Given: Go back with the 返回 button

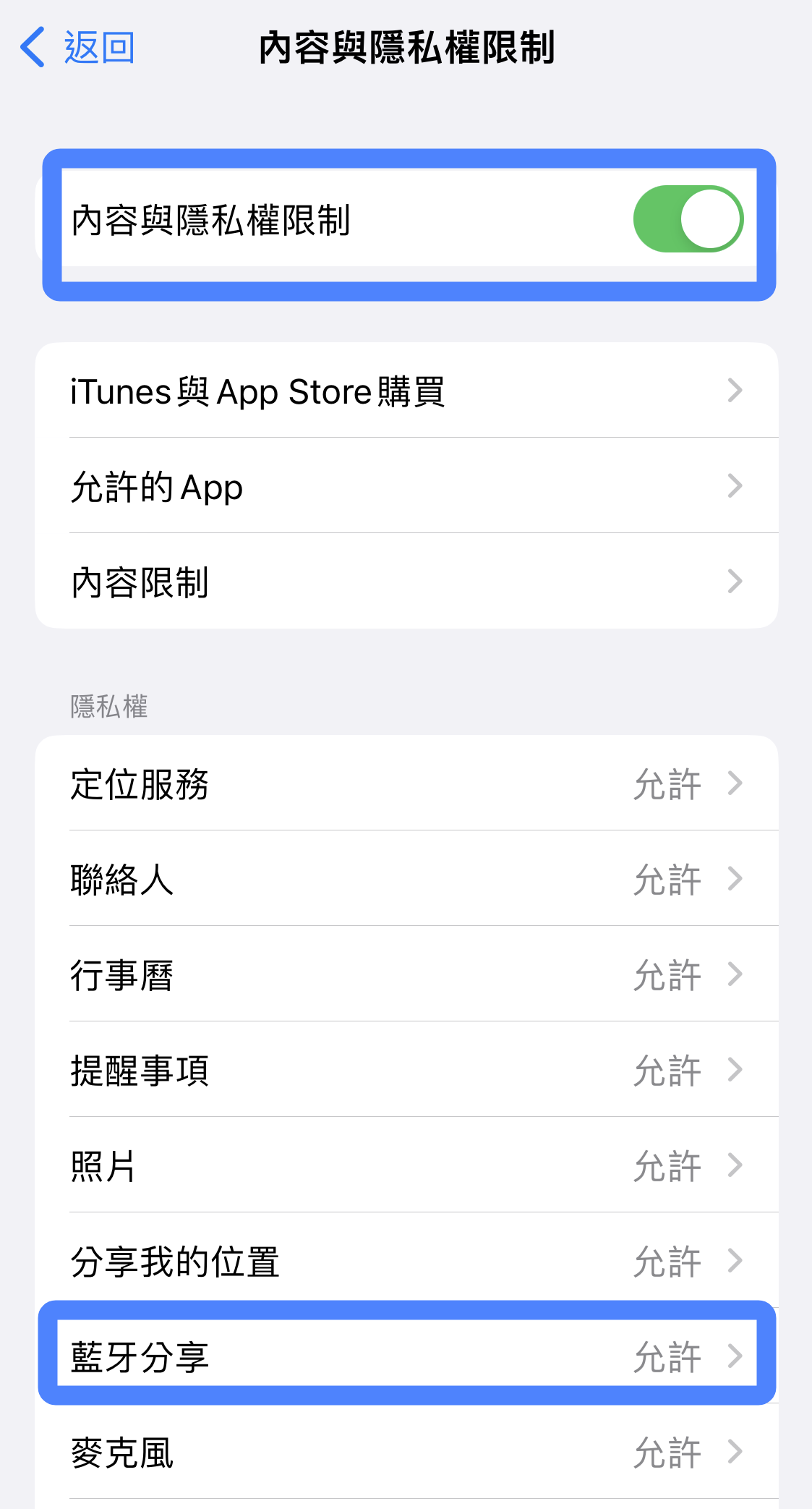Looking at the screenshot, I should pos(77,48).
